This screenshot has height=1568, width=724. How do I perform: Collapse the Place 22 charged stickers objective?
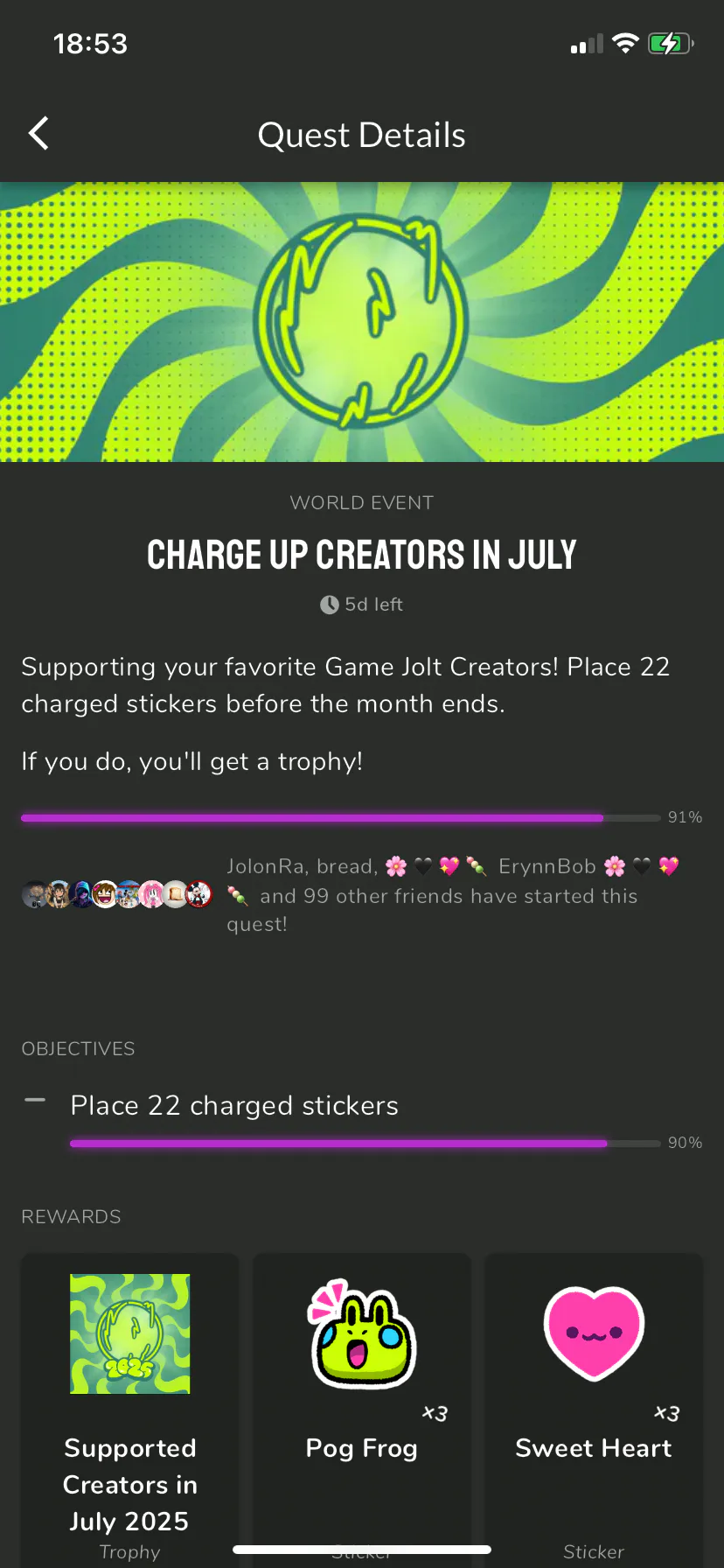coord(35,1101)
